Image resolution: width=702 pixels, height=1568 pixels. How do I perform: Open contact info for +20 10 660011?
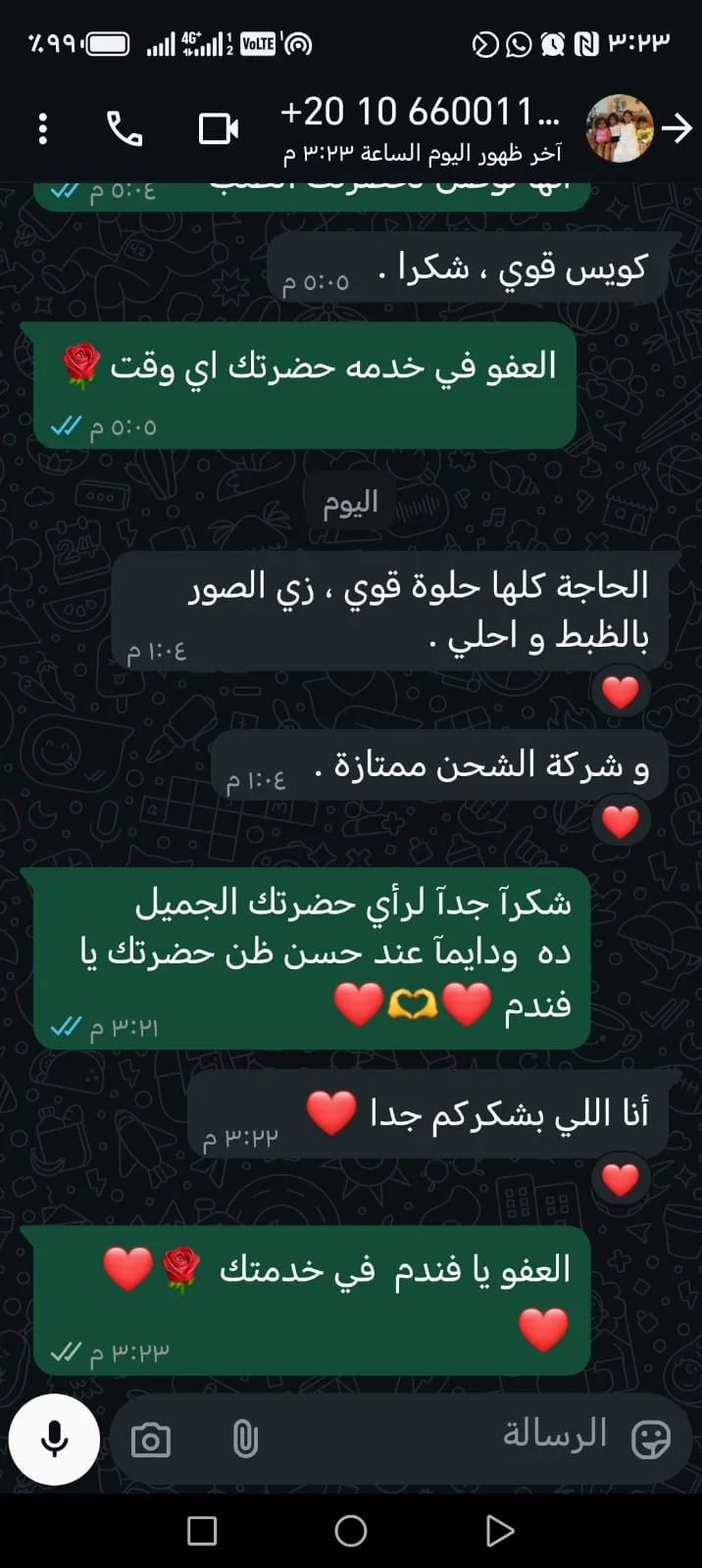coord(422,127)
